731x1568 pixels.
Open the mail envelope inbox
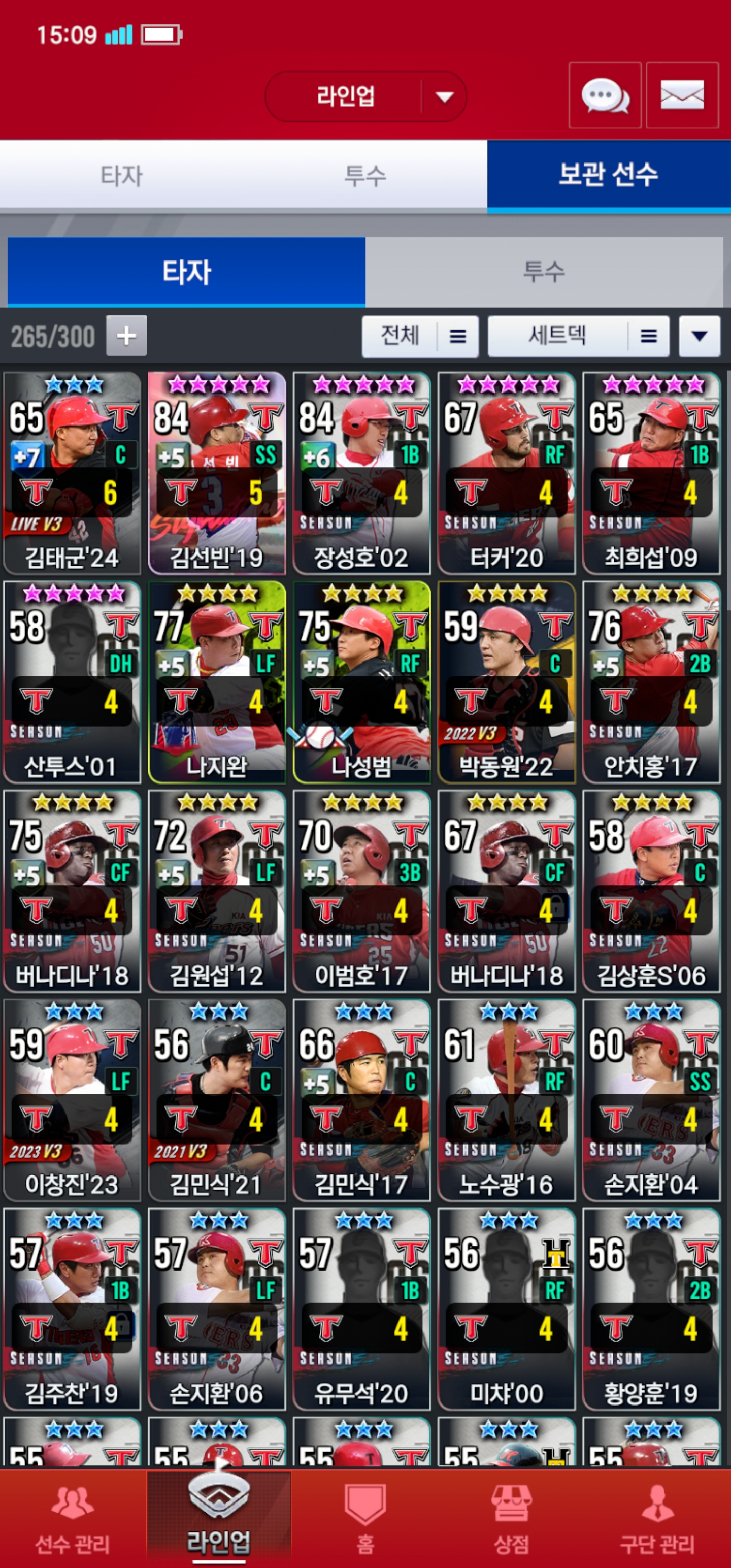click(682, 95)
